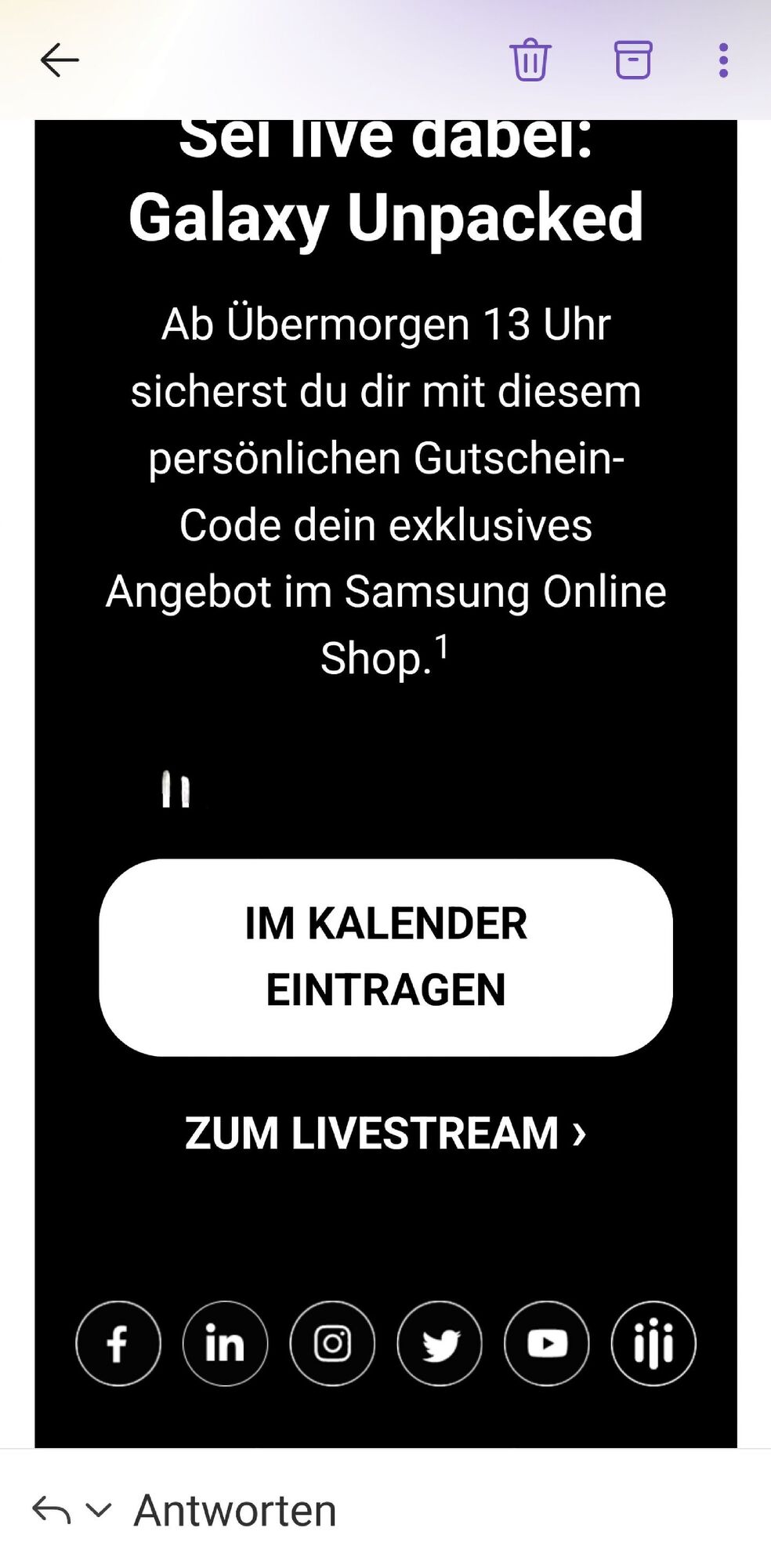Tap IM KALENDER EINTRAGEN button
Viewport: 771px width, 1568px height.
(x=385, y=957)
